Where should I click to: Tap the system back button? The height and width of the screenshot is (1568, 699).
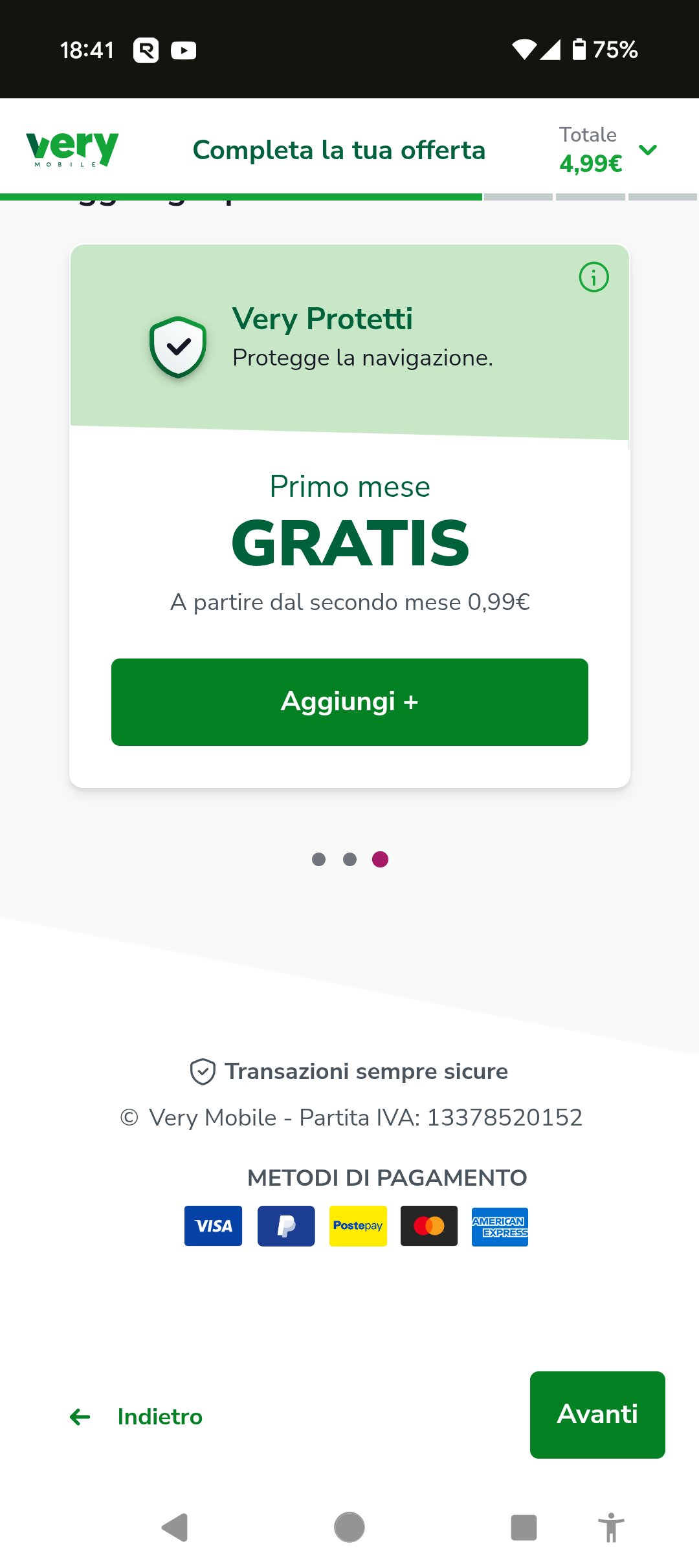pos(175,1528)
